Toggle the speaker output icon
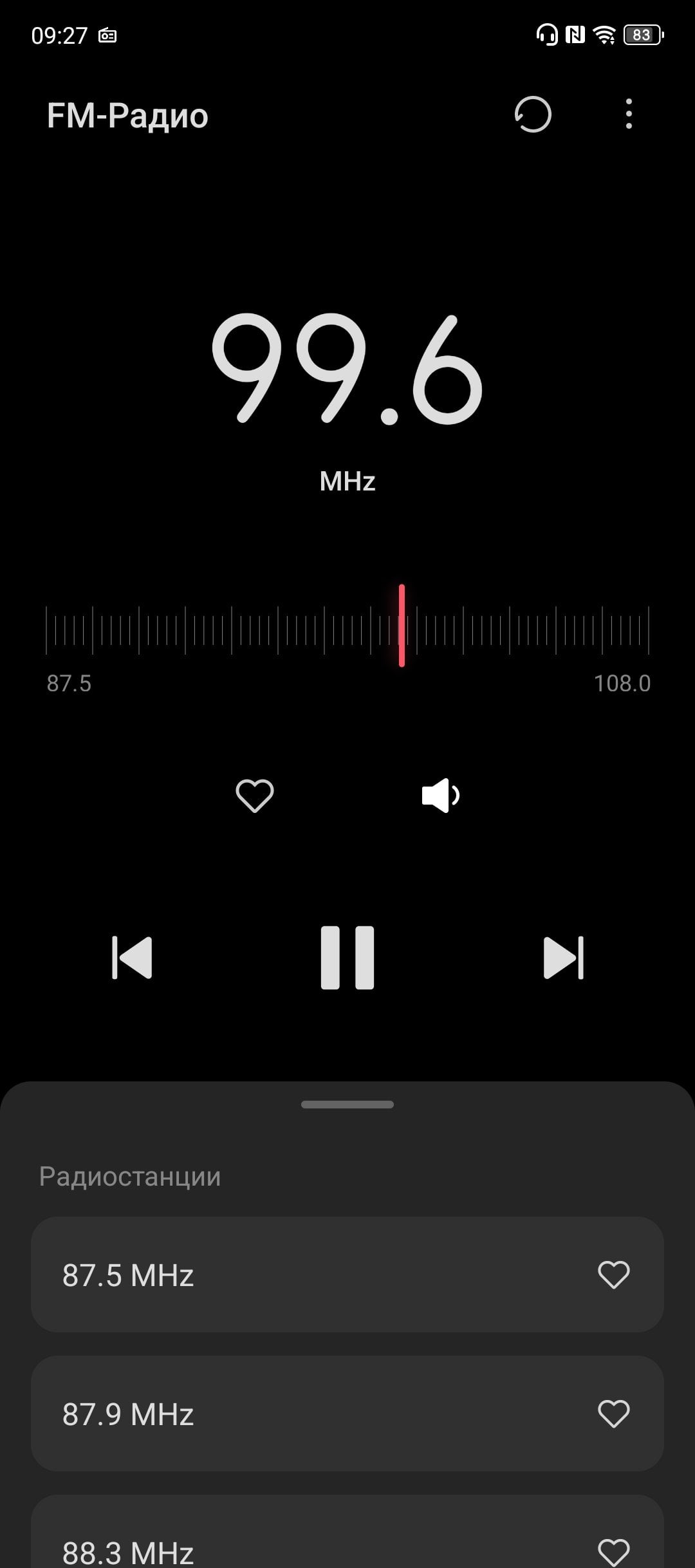Image resolution: width=695 pixels, height=1568 pixels. point(440,796)
